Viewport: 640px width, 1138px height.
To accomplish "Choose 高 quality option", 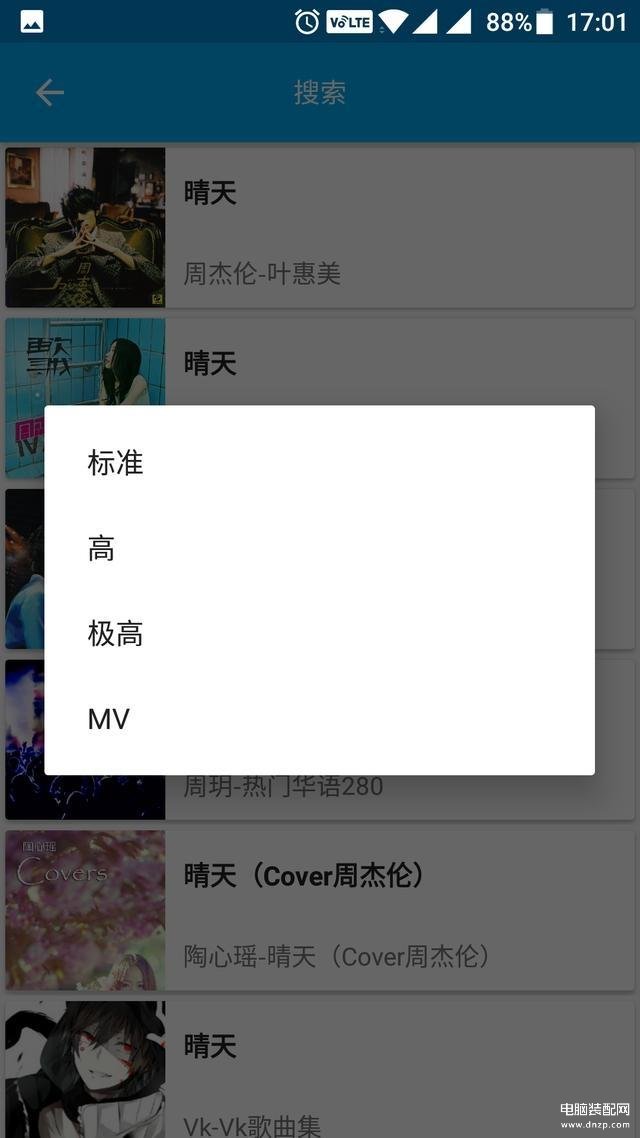I will (x=102, y=549).
